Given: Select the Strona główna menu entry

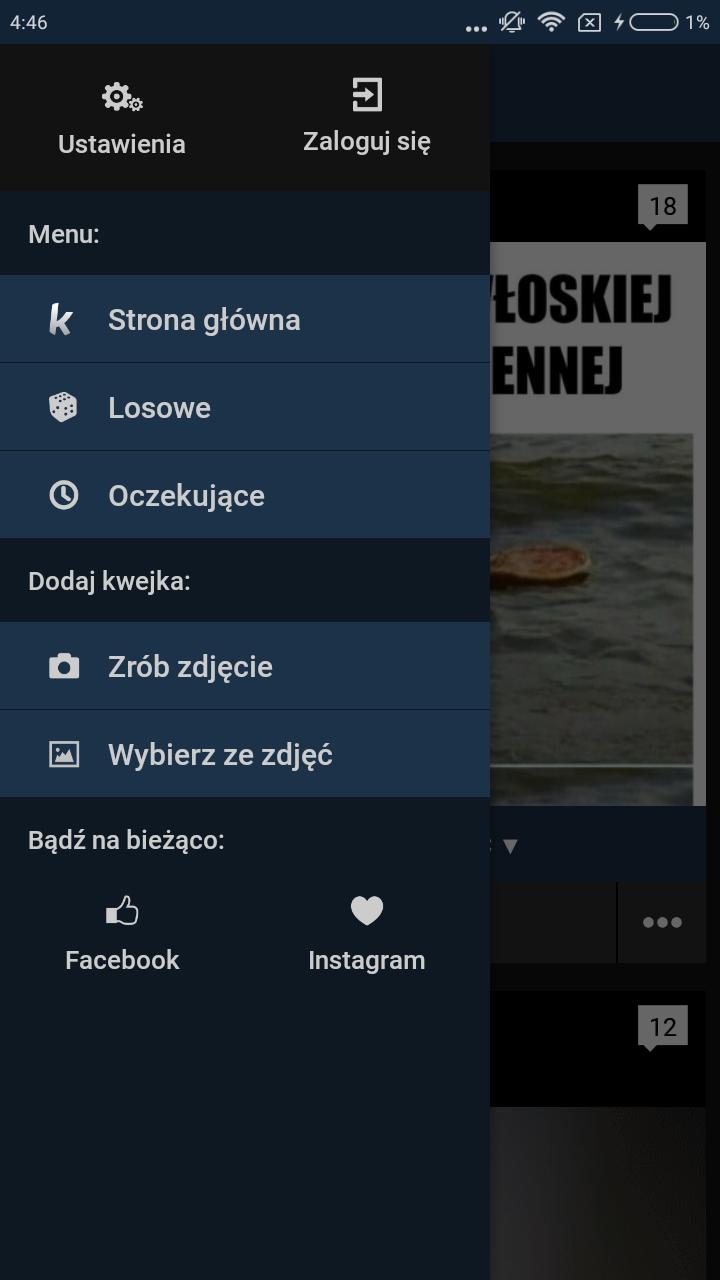Looking at the screenshot, I should [204, 319].
